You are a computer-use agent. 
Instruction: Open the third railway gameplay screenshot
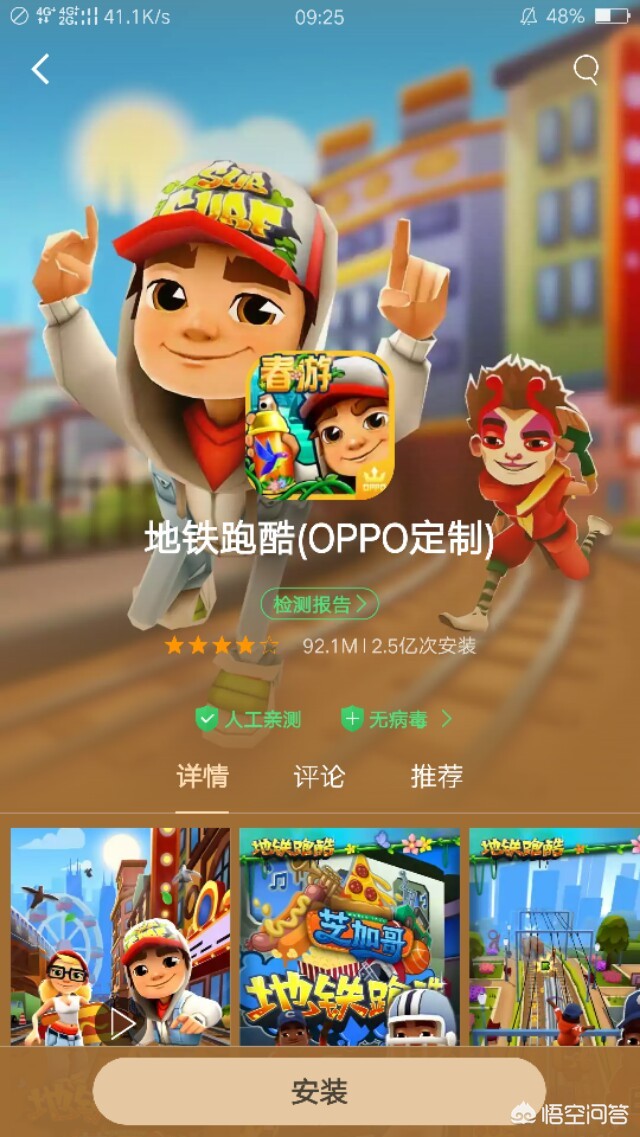[554, 936]
